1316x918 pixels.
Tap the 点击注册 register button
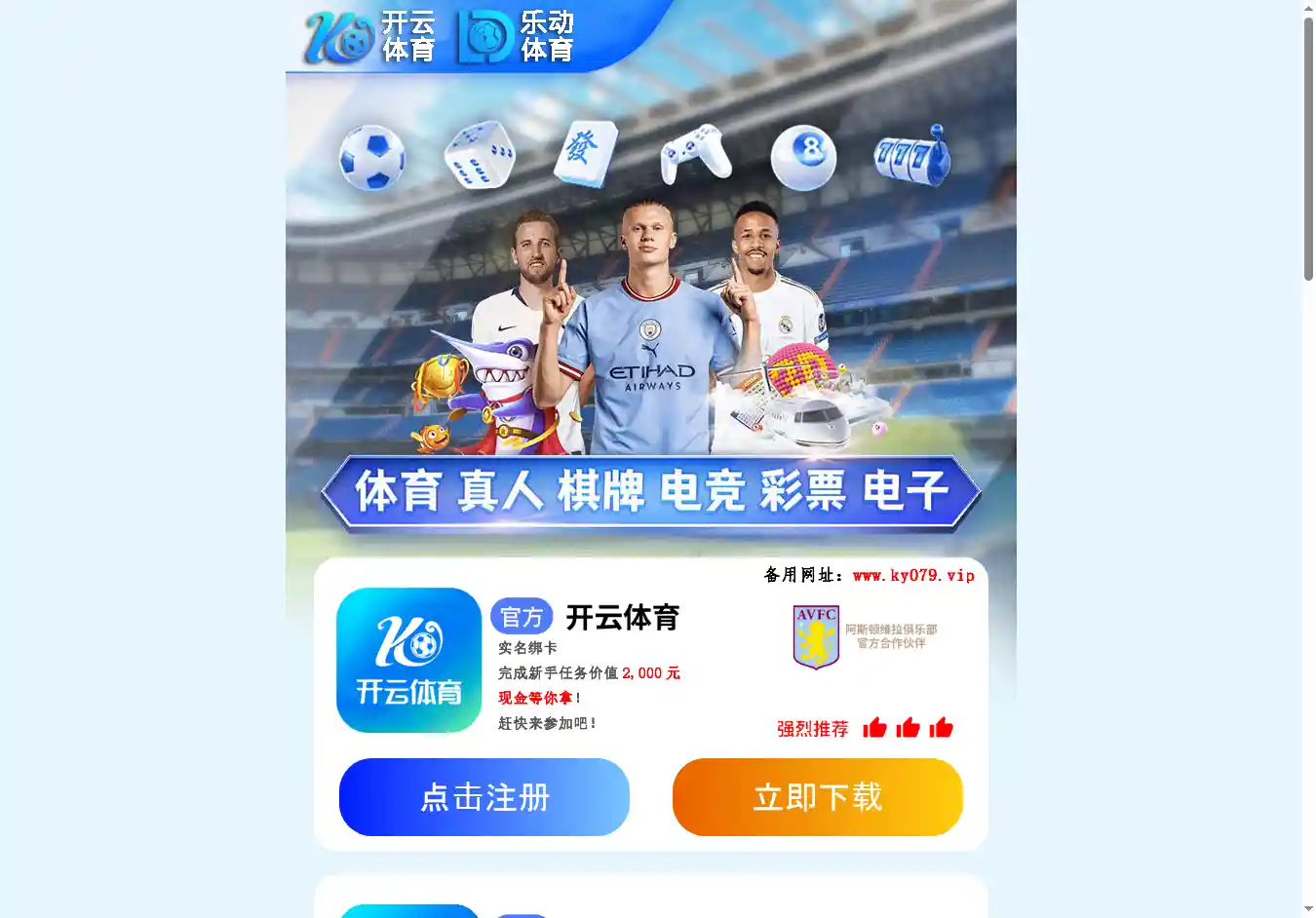click(x=484, y=797)
